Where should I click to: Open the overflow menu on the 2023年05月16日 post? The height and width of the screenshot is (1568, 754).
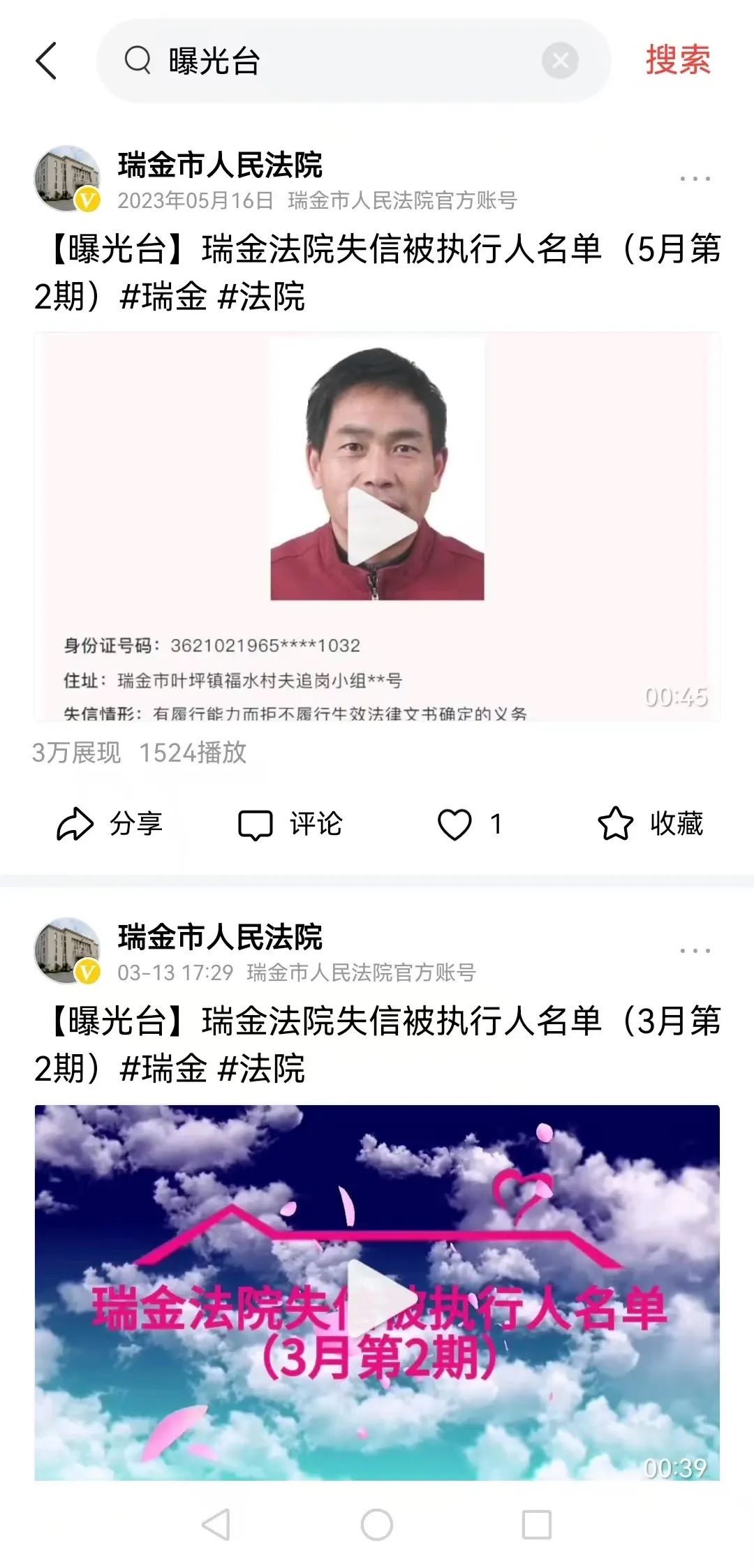pyautogui.click(x=695, y=179)
